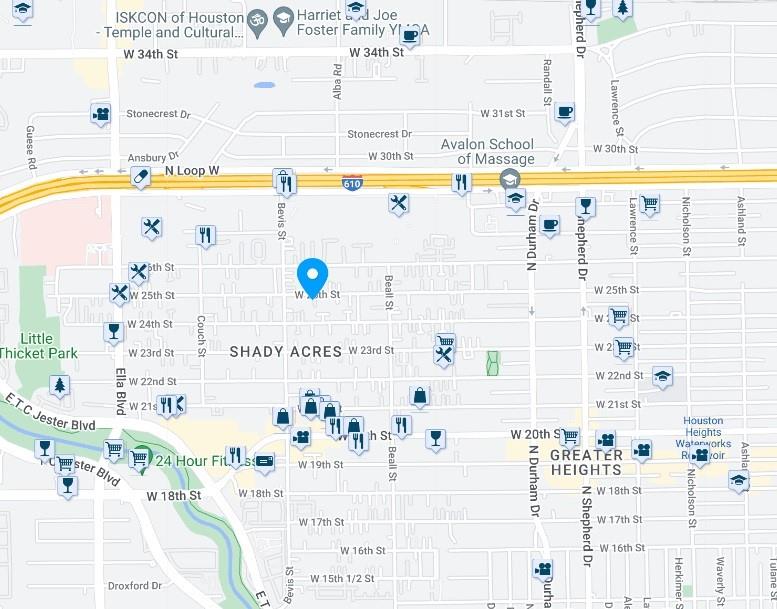Tap the Little Thicket Park tree marker
The width and height of the screenshot is (777, 609).
(60, 386)
